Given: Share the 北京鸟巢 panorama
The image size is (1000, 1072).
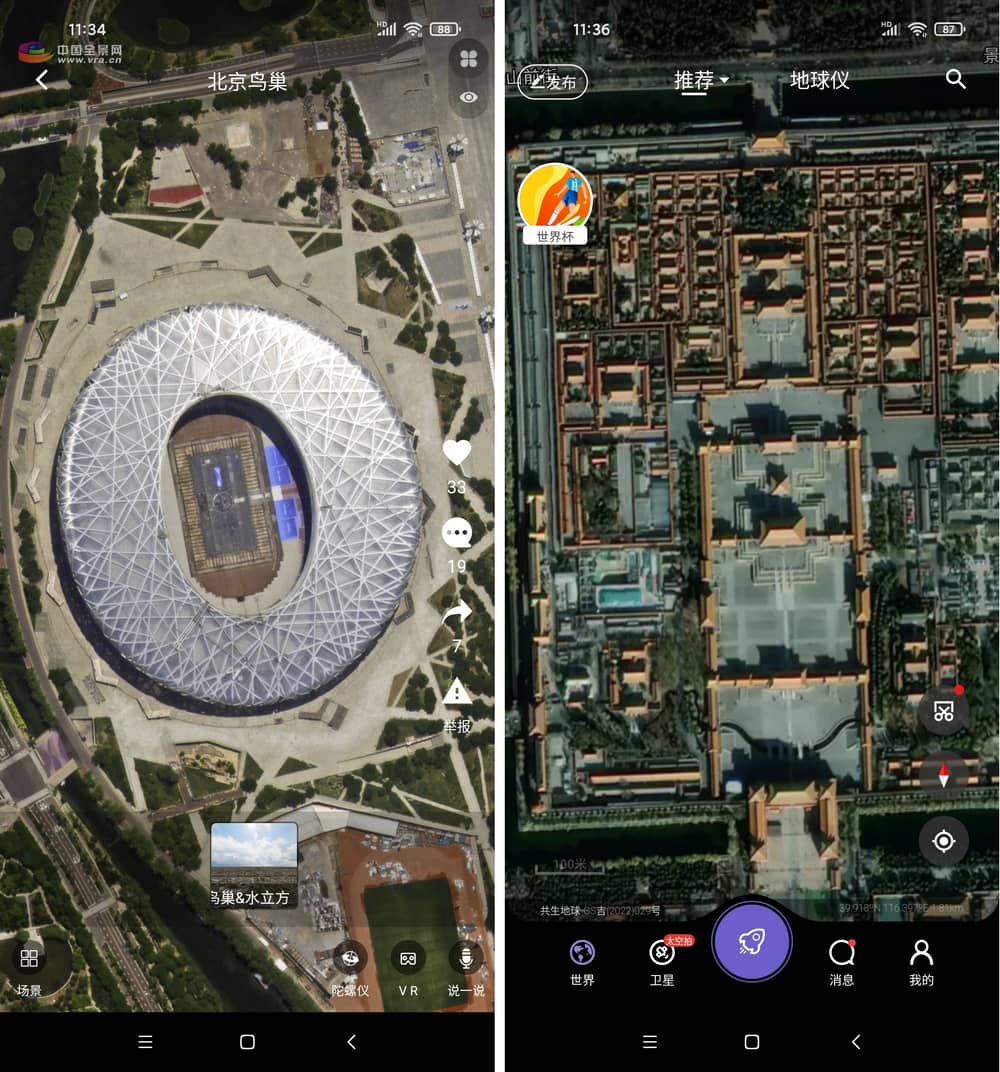Looking at the screenshot, I should point(457,613).
